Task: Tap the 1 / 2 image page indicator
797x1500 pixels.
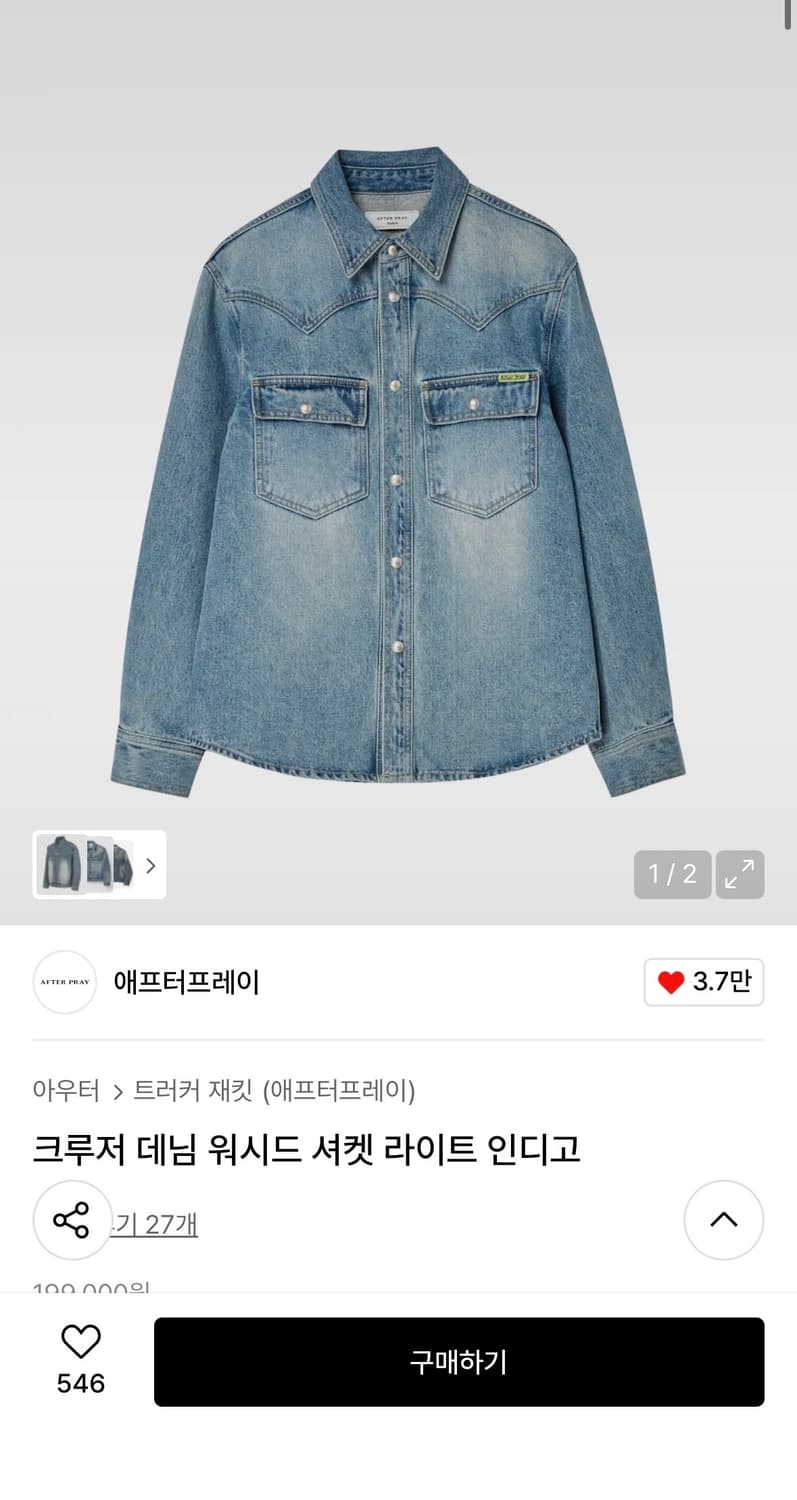Action: coord(672,874)
